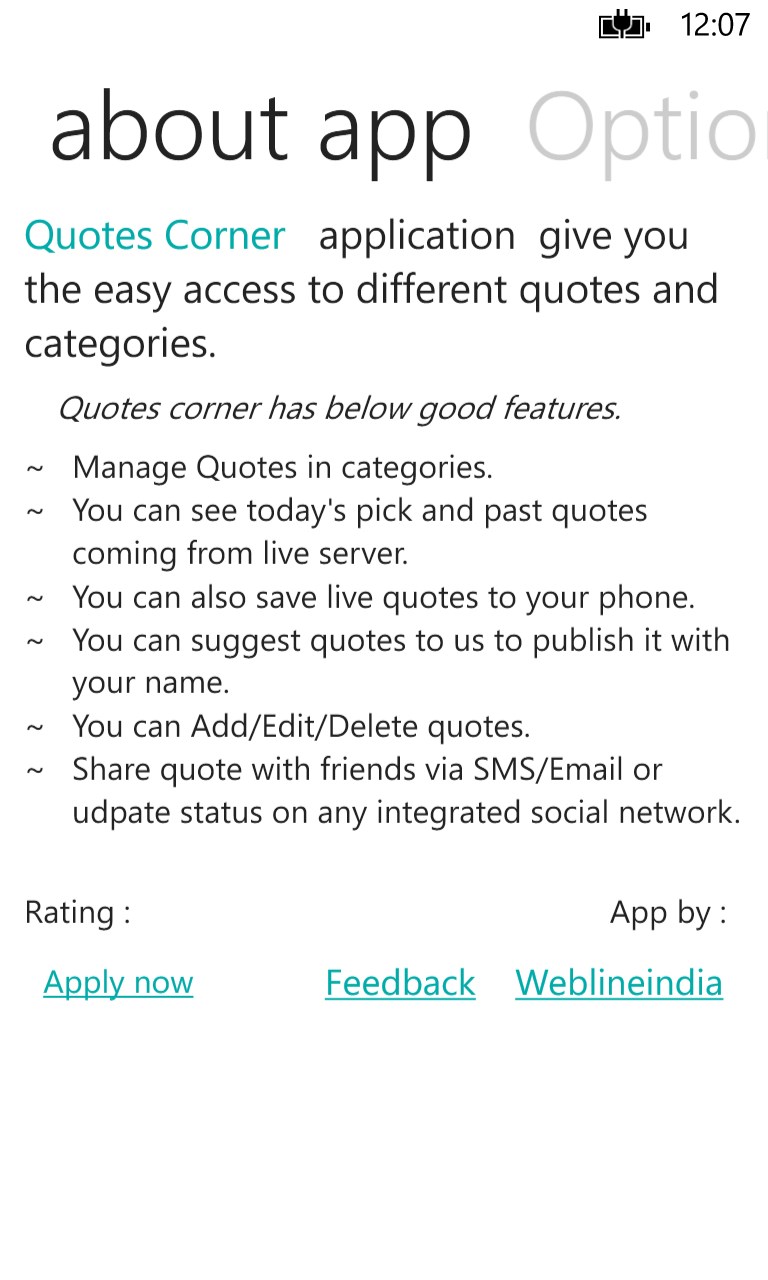Visit the Weblineindia developer link

619,983
